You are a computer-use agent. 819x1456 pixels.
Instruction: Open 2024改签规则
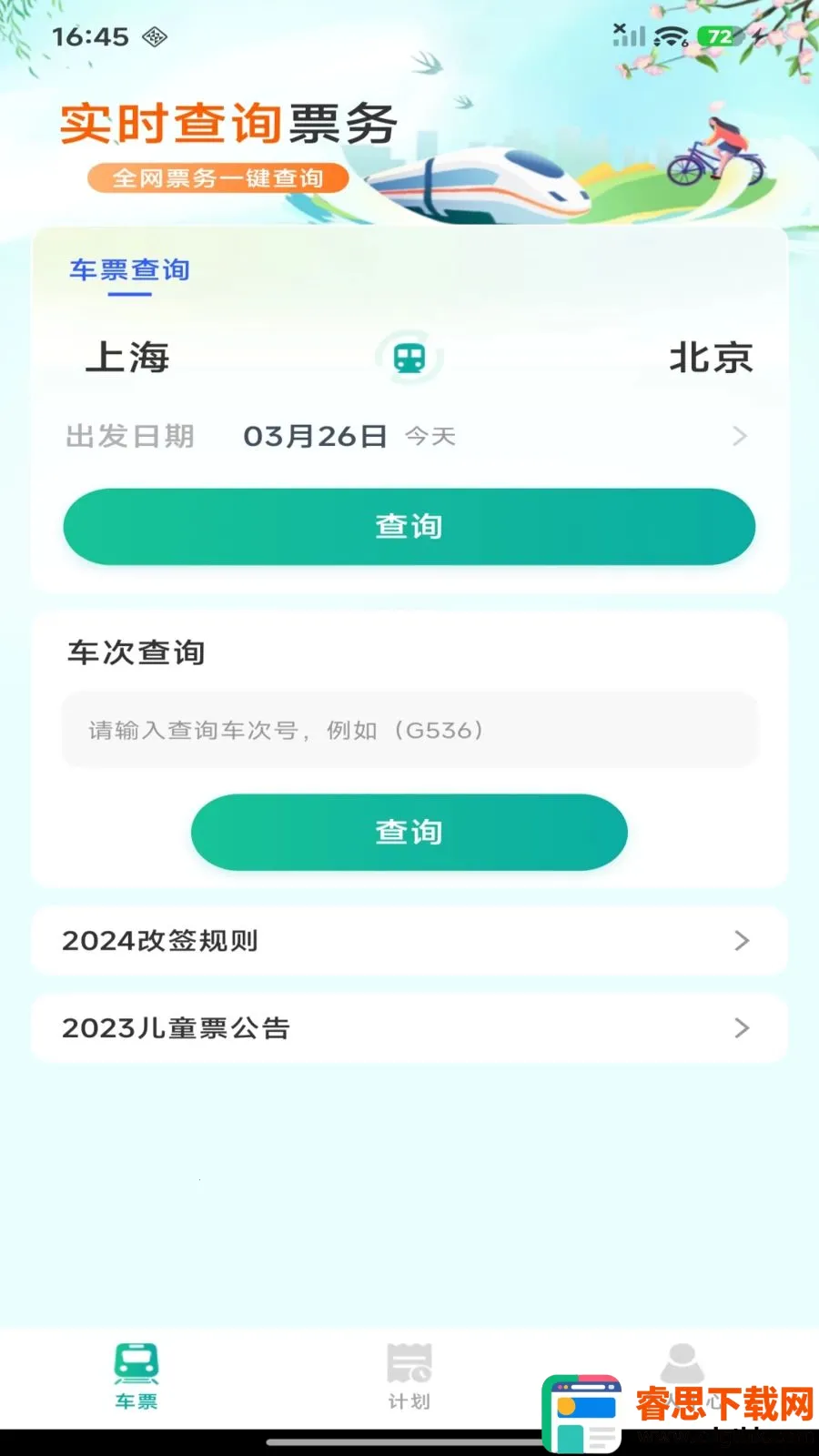[409, 940]
